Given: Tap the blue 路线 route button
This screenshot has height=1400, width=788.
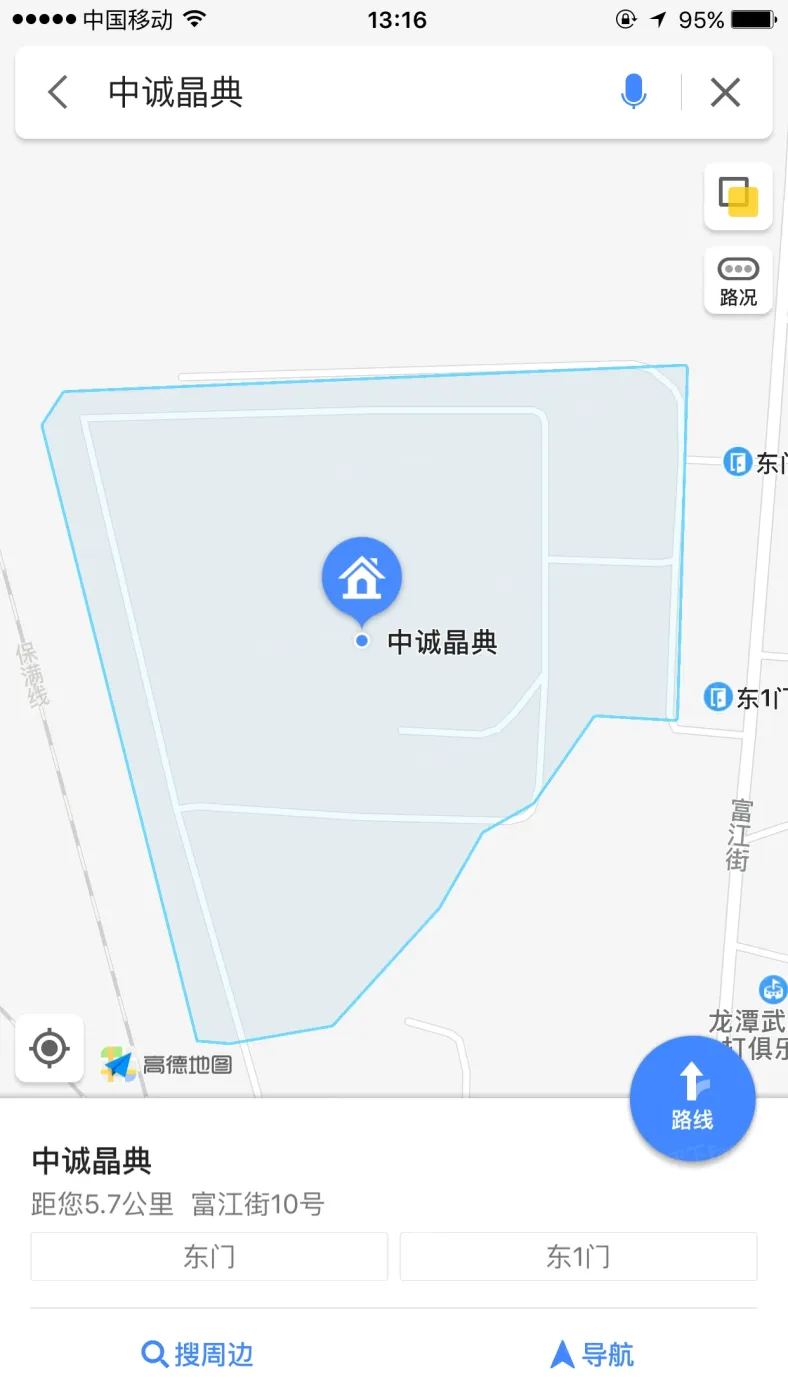Looking at the screenshot, I should pyautogui.click(x=692, y=1099).
